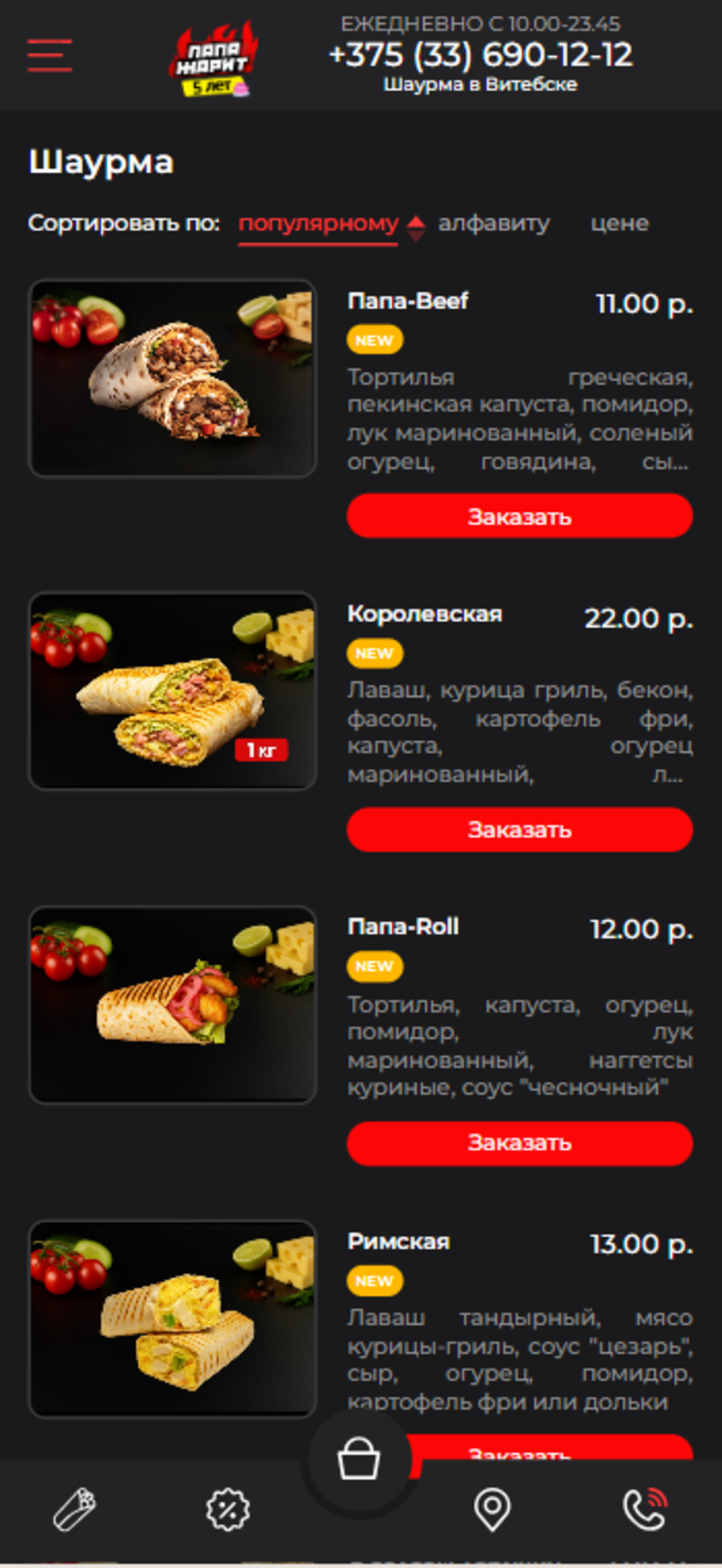Call the phone number +375 (33) 690-12-12
The image size is (722, 1568).
[x=480, y=55]
